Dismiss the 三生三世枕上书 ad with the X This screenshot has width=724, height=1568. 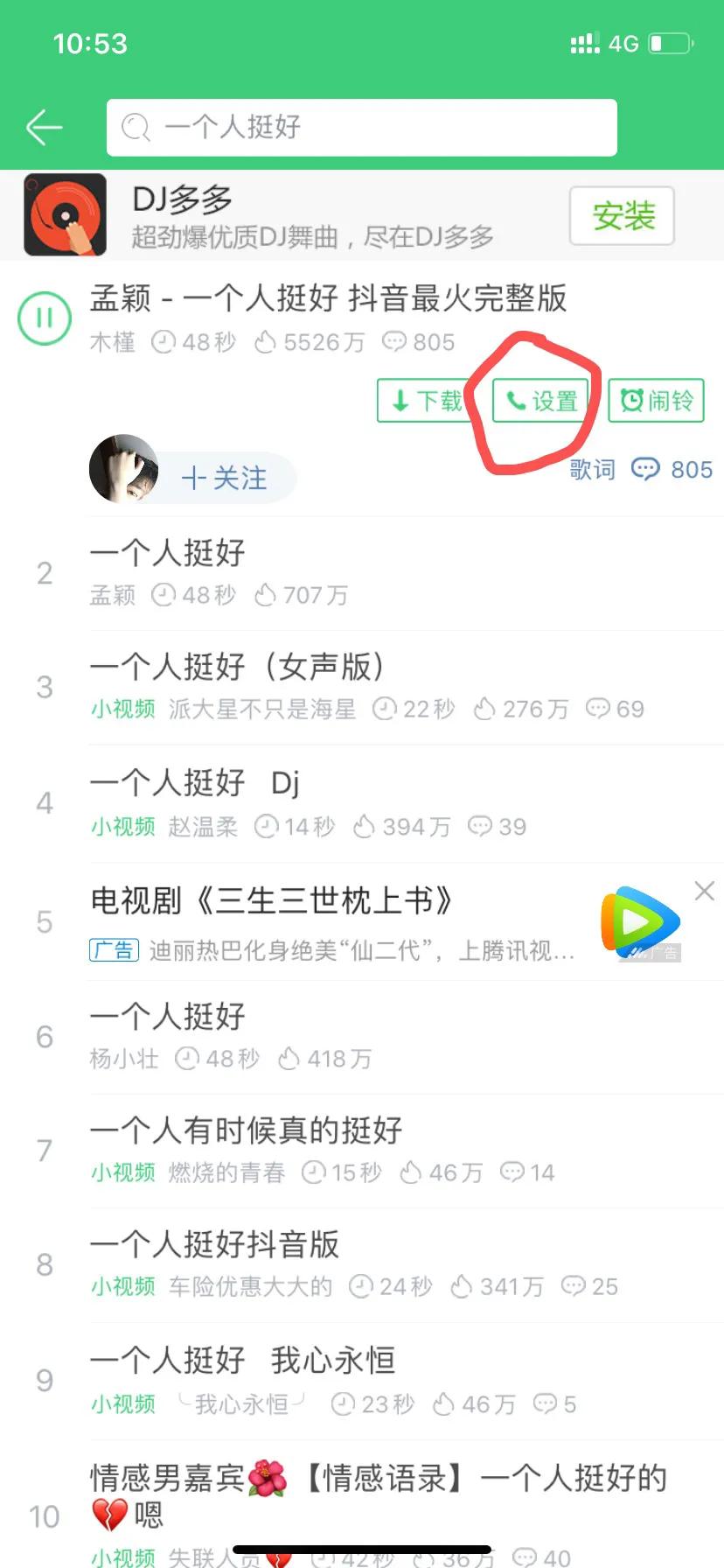pos(704,891)
